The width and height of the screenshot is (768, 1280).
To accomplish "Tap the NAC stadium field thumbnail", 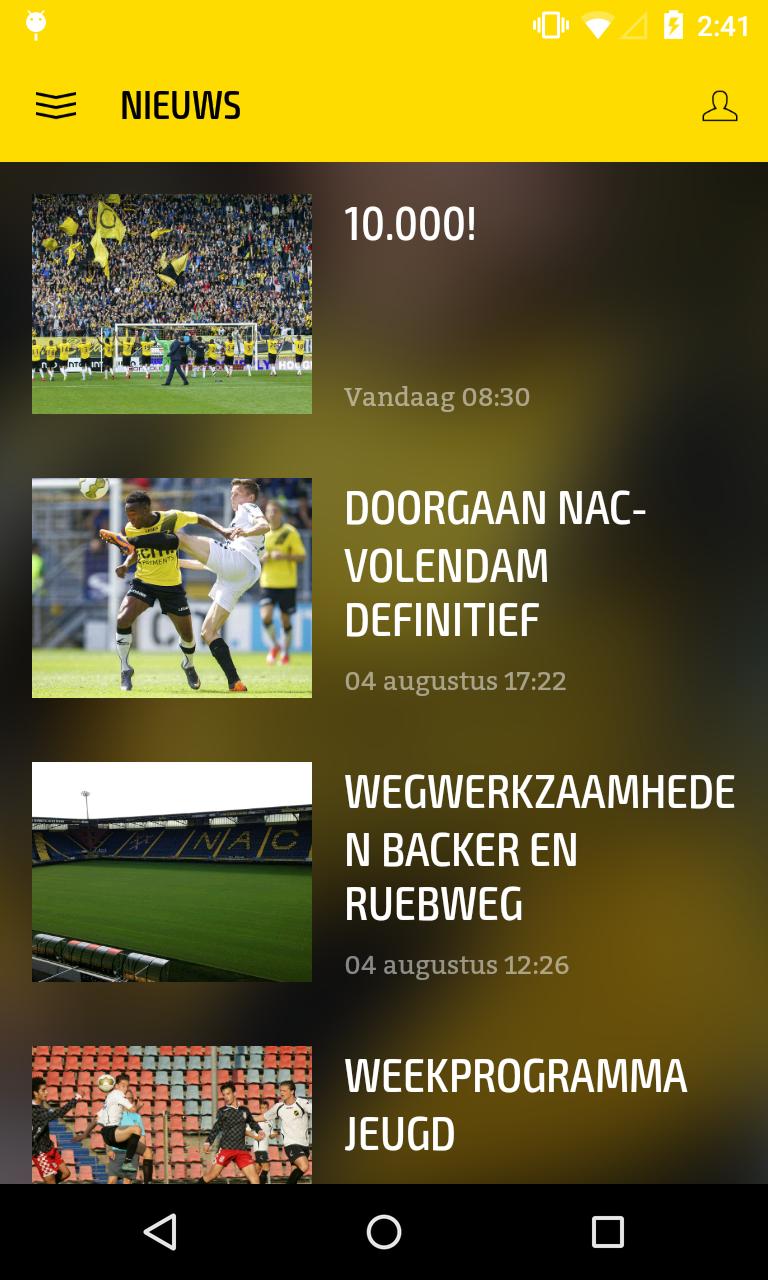I will 172,872.
